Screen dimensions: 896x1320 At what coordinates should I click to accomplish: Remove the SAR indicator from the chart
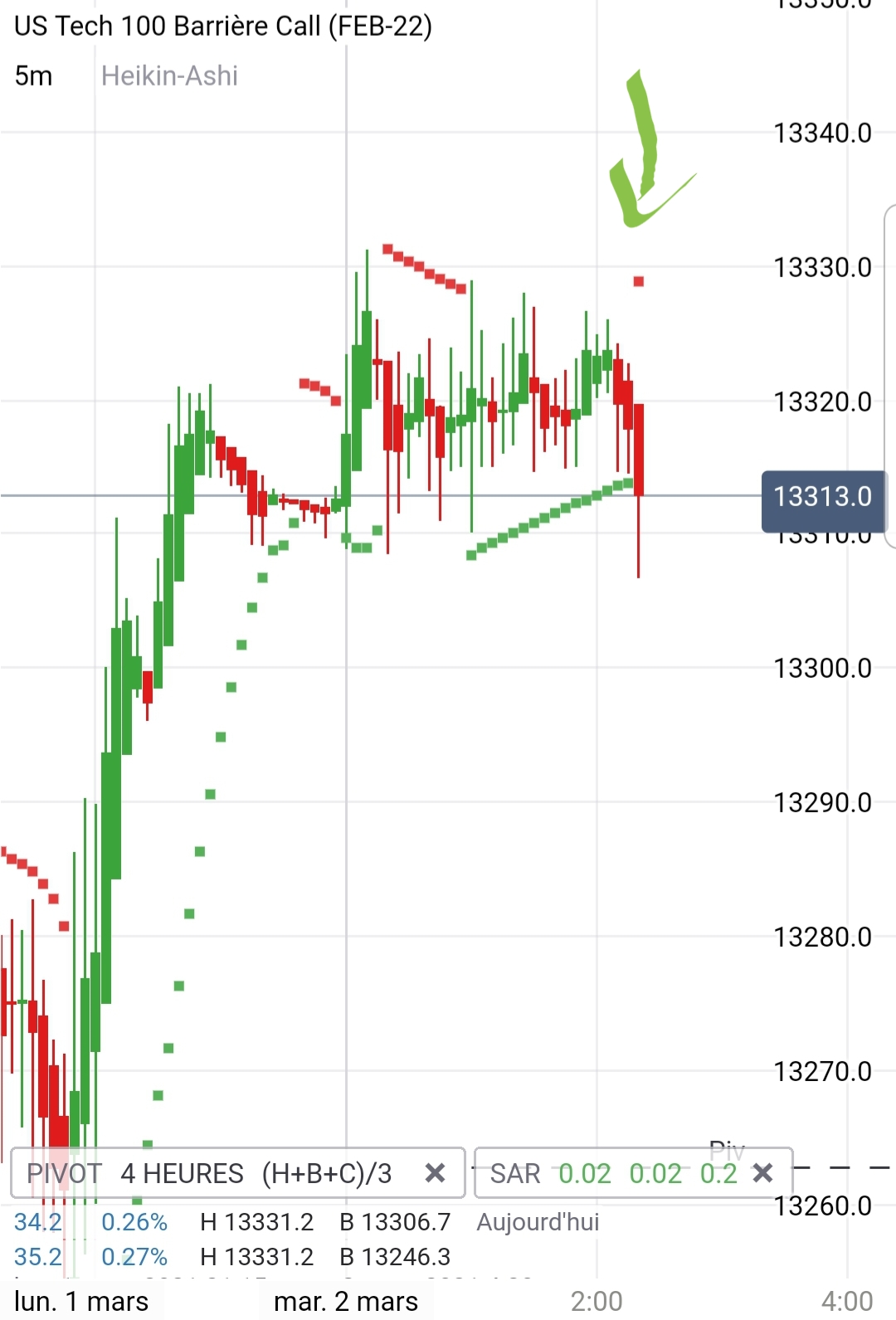(x=762, y=1173)
